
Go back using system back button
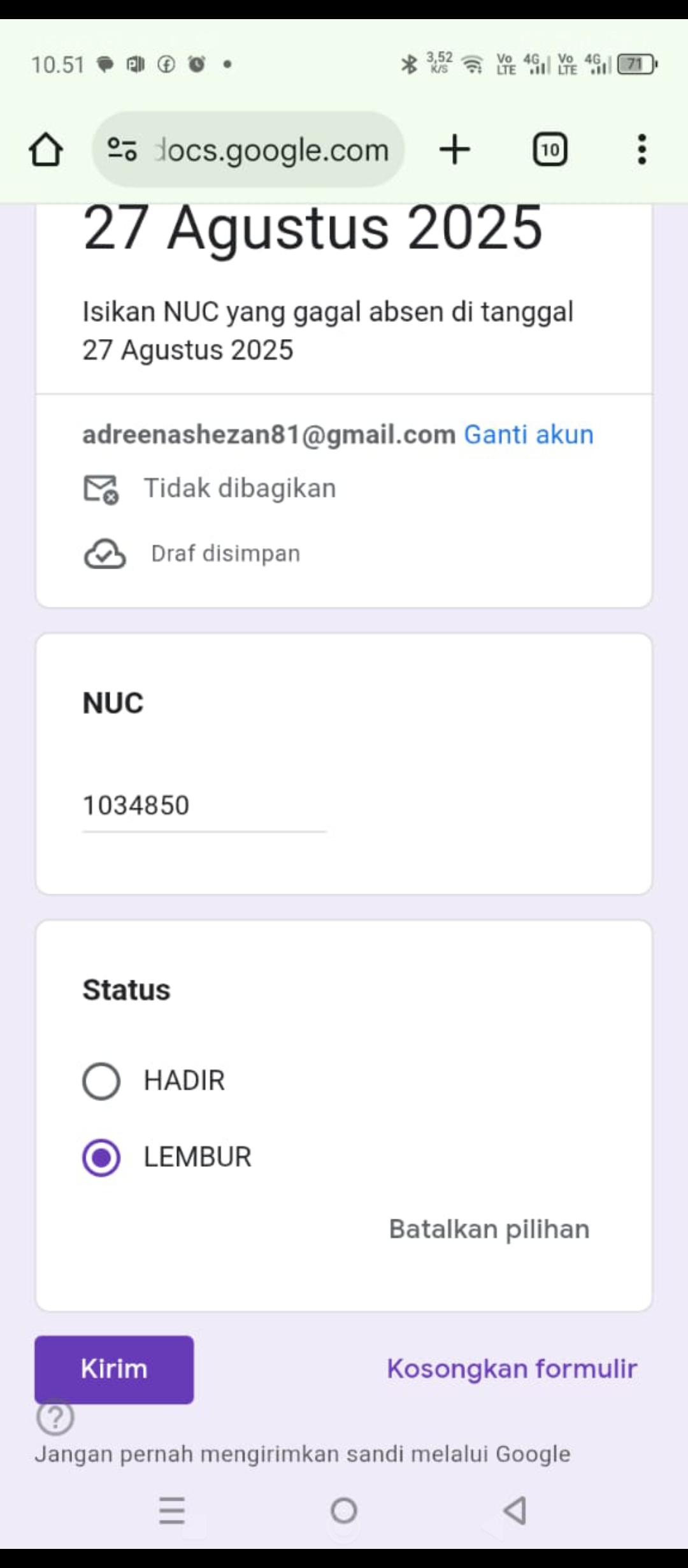(x=515, y=1510)
